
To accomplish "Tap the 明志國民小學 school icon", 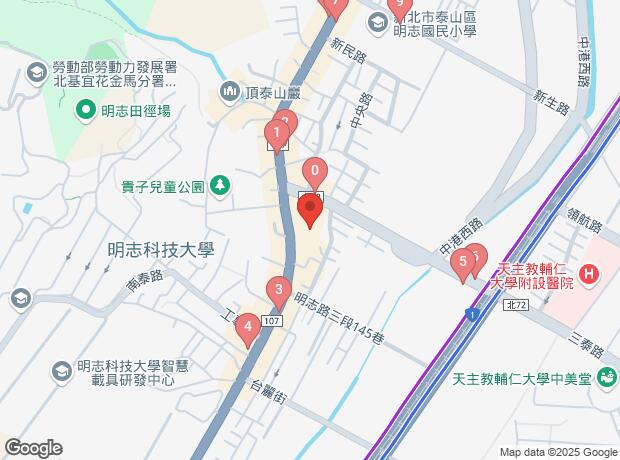I will (377, 21).
